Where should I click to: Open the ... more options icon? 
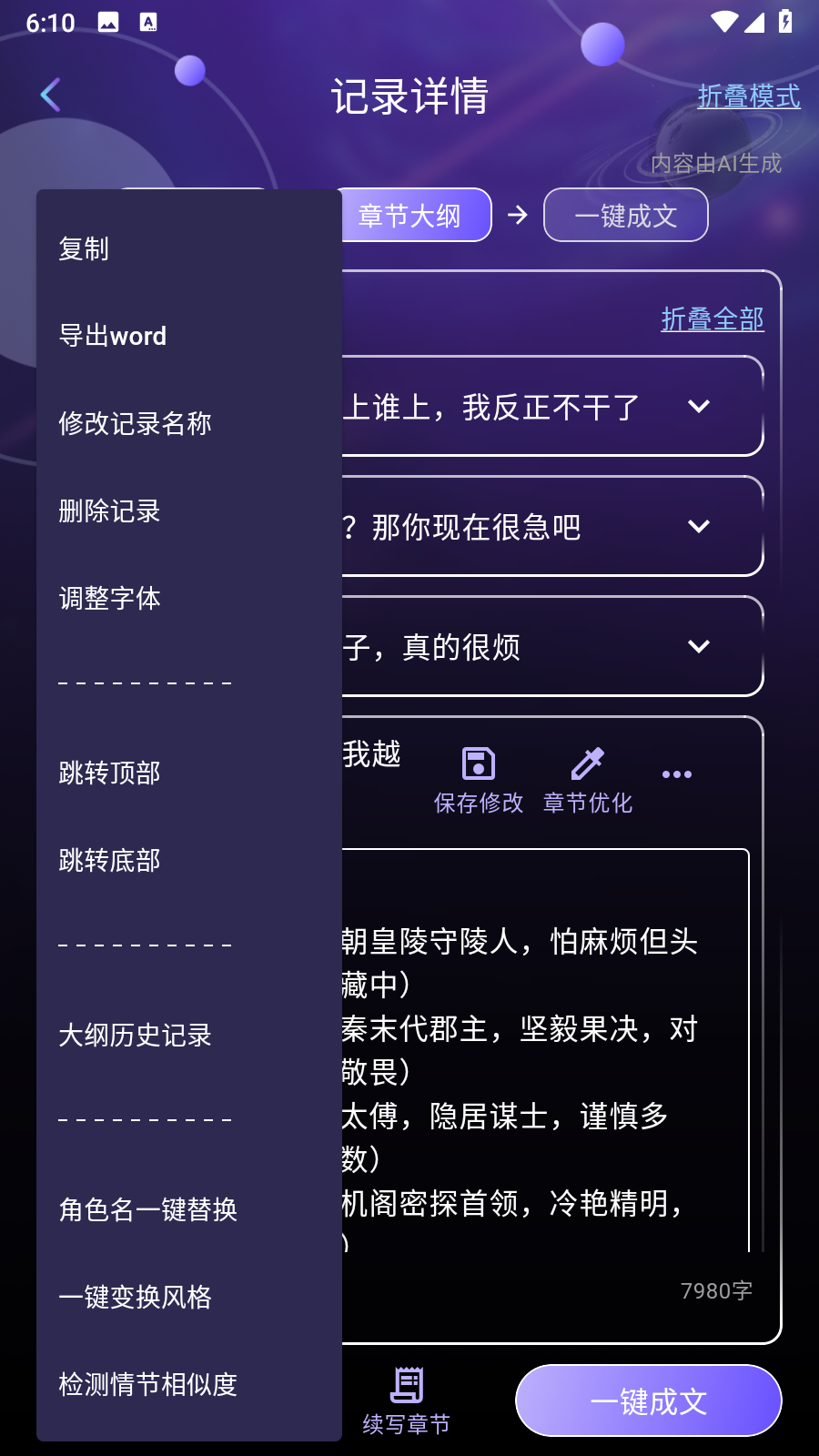pos(676,773)
